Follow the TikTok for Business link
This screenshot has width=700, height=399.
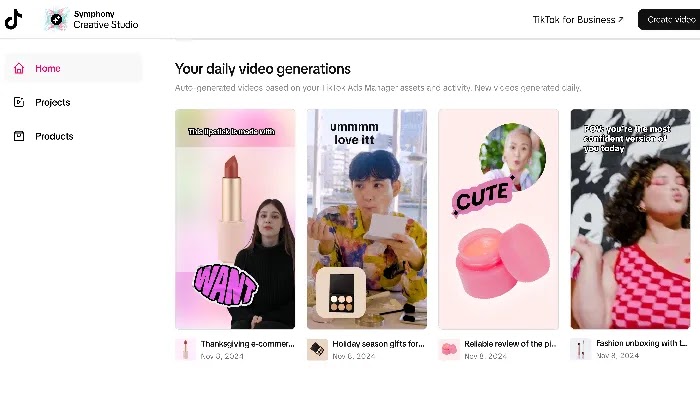coord(578,20)
